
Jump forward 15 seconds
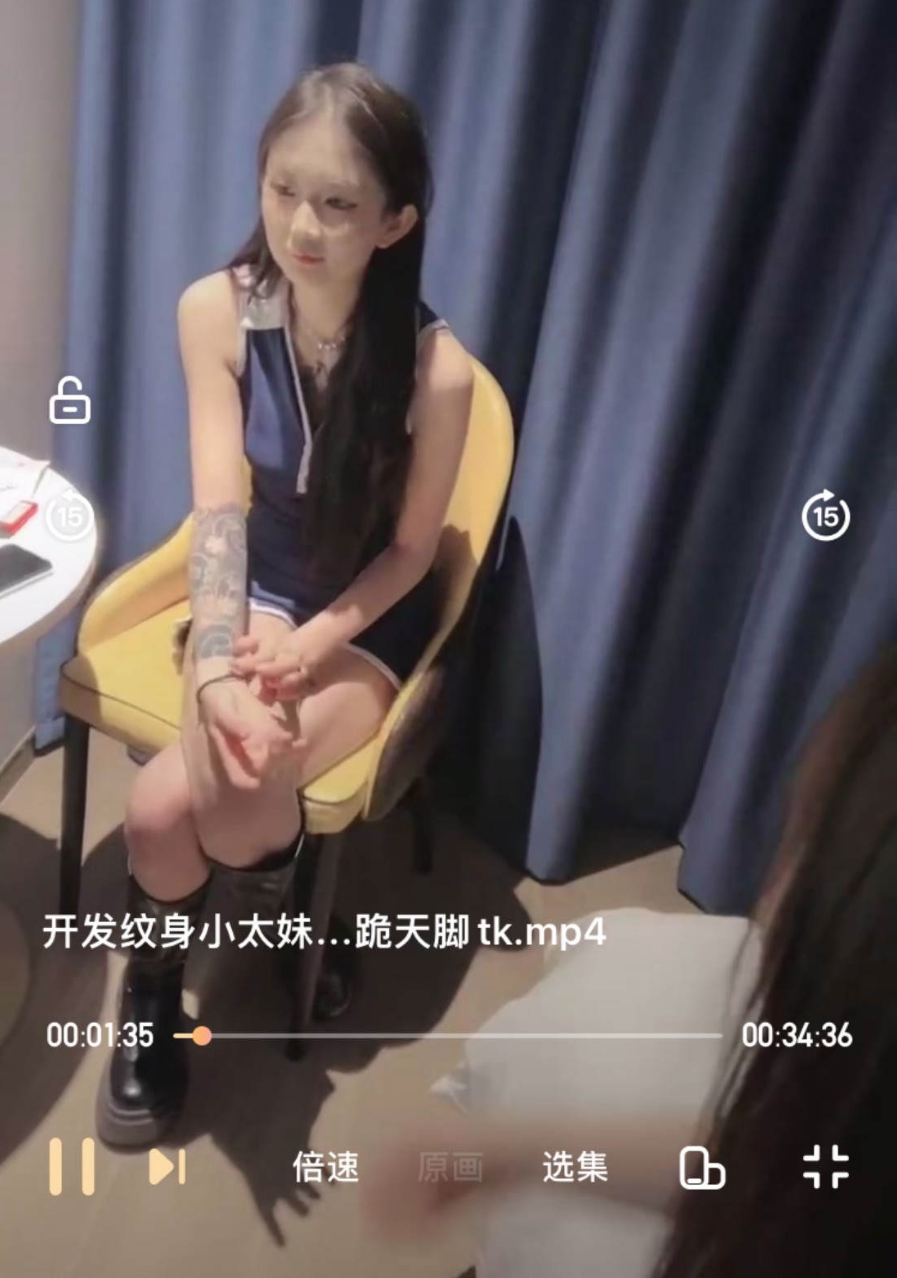(x=825, y=516)
